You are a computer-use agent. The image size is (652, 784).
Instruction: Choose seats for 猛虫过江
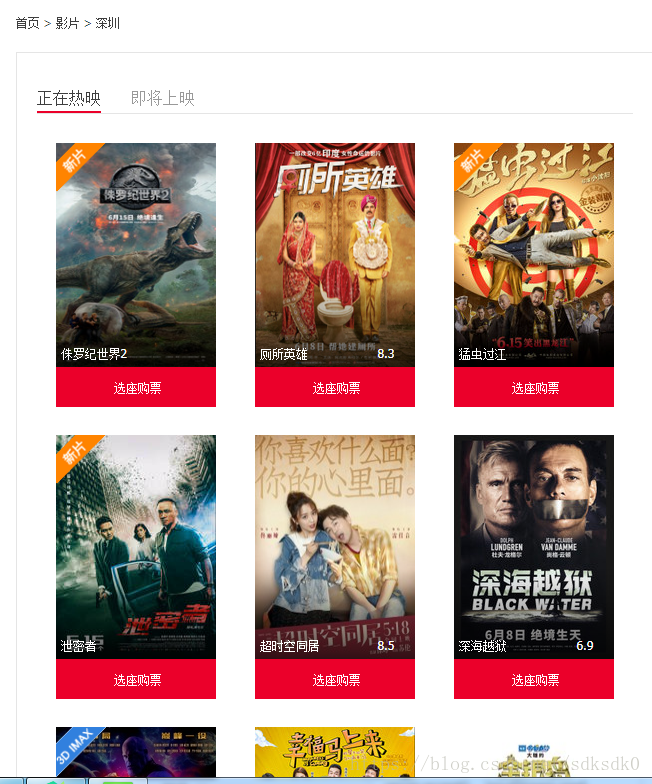pyautogui.click(x=534, y=388)
